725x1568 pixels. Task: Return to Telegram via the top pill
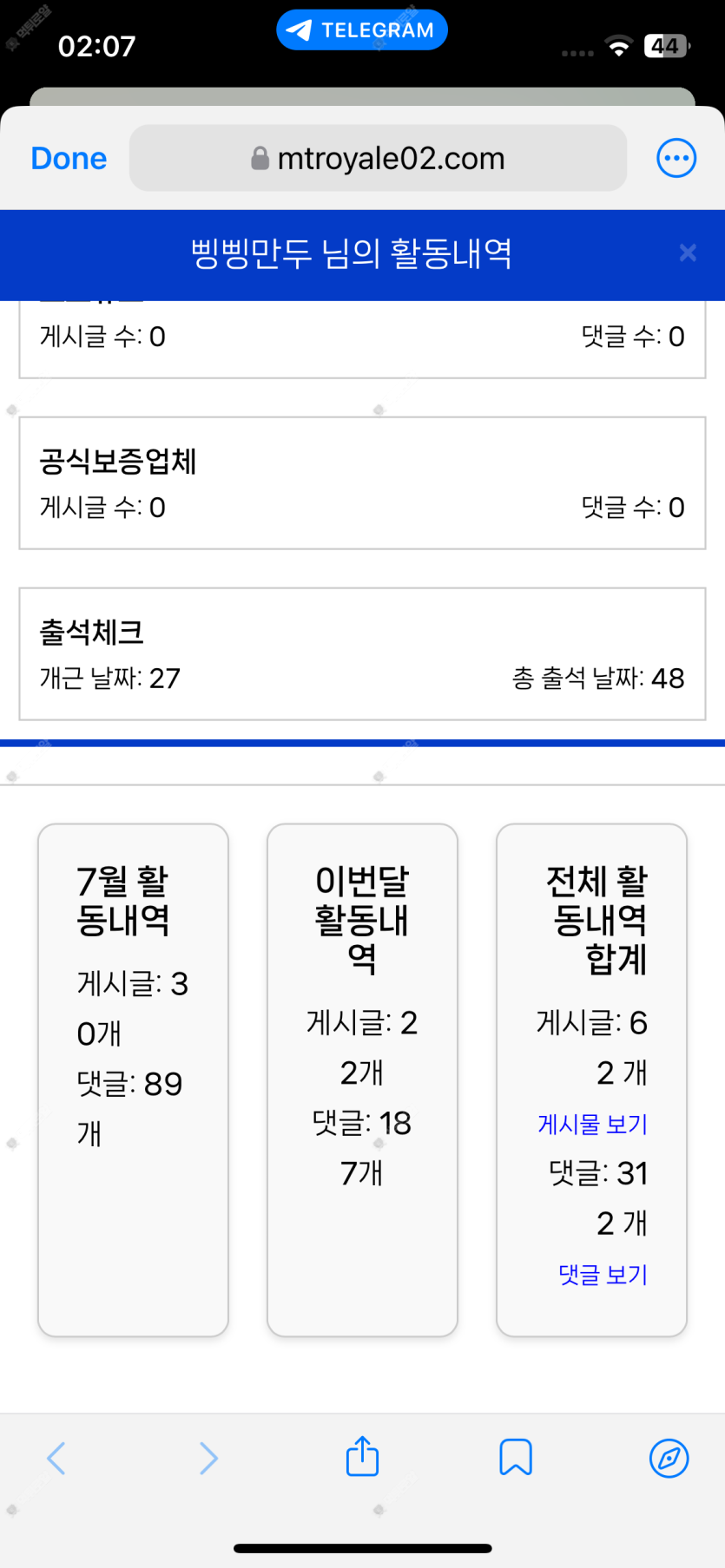362,30
